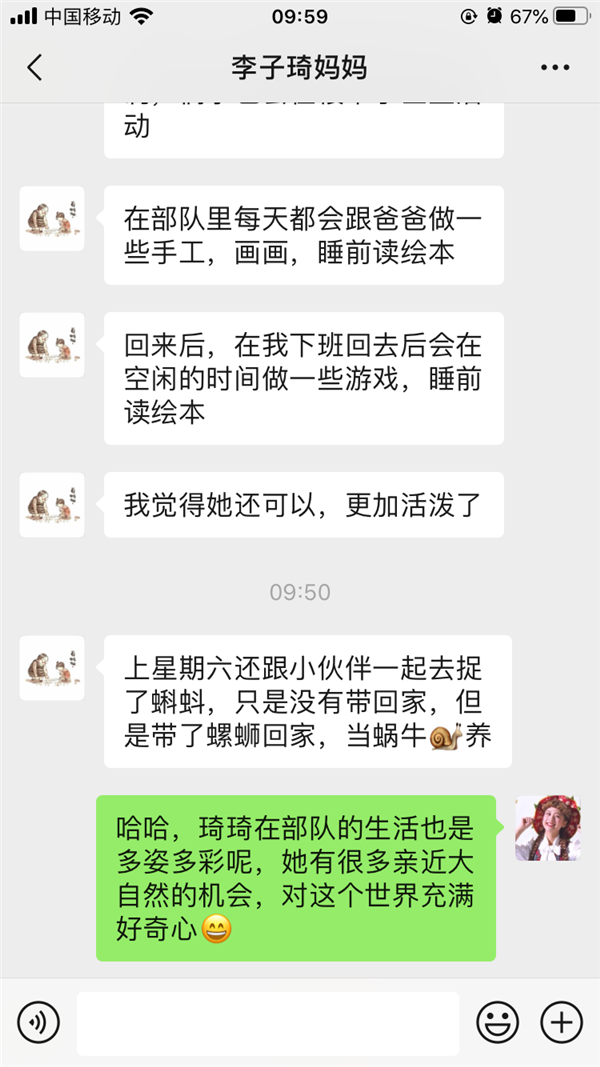Viewport: 600px width, 1067px height.
Task: Open chat info via three-dot menu
Action: (554, 68)
